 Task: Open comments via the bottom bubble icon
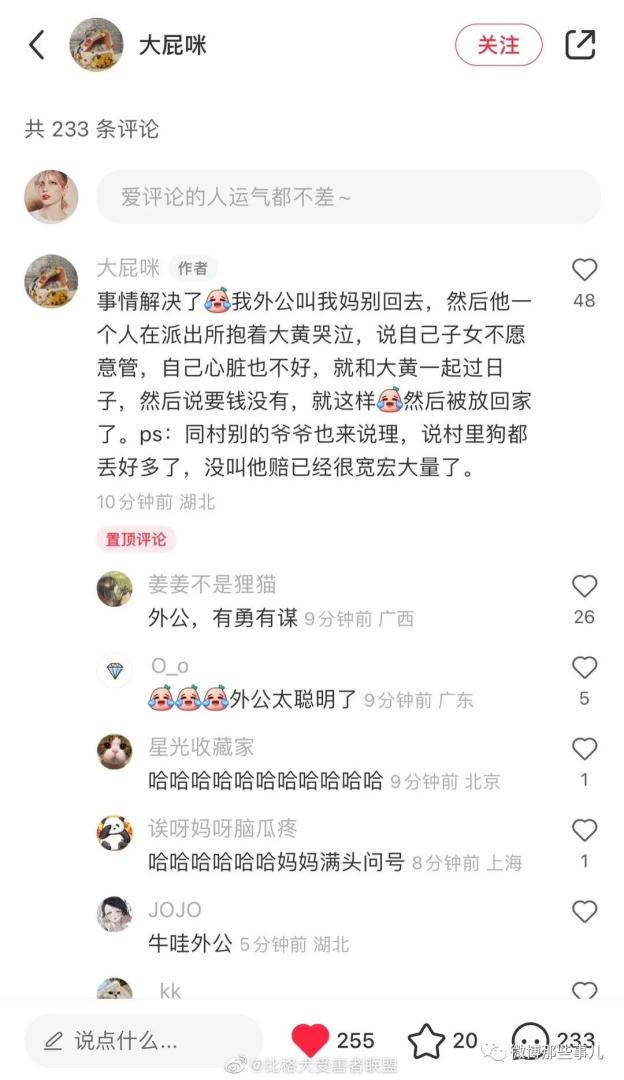coord(530,1041)
